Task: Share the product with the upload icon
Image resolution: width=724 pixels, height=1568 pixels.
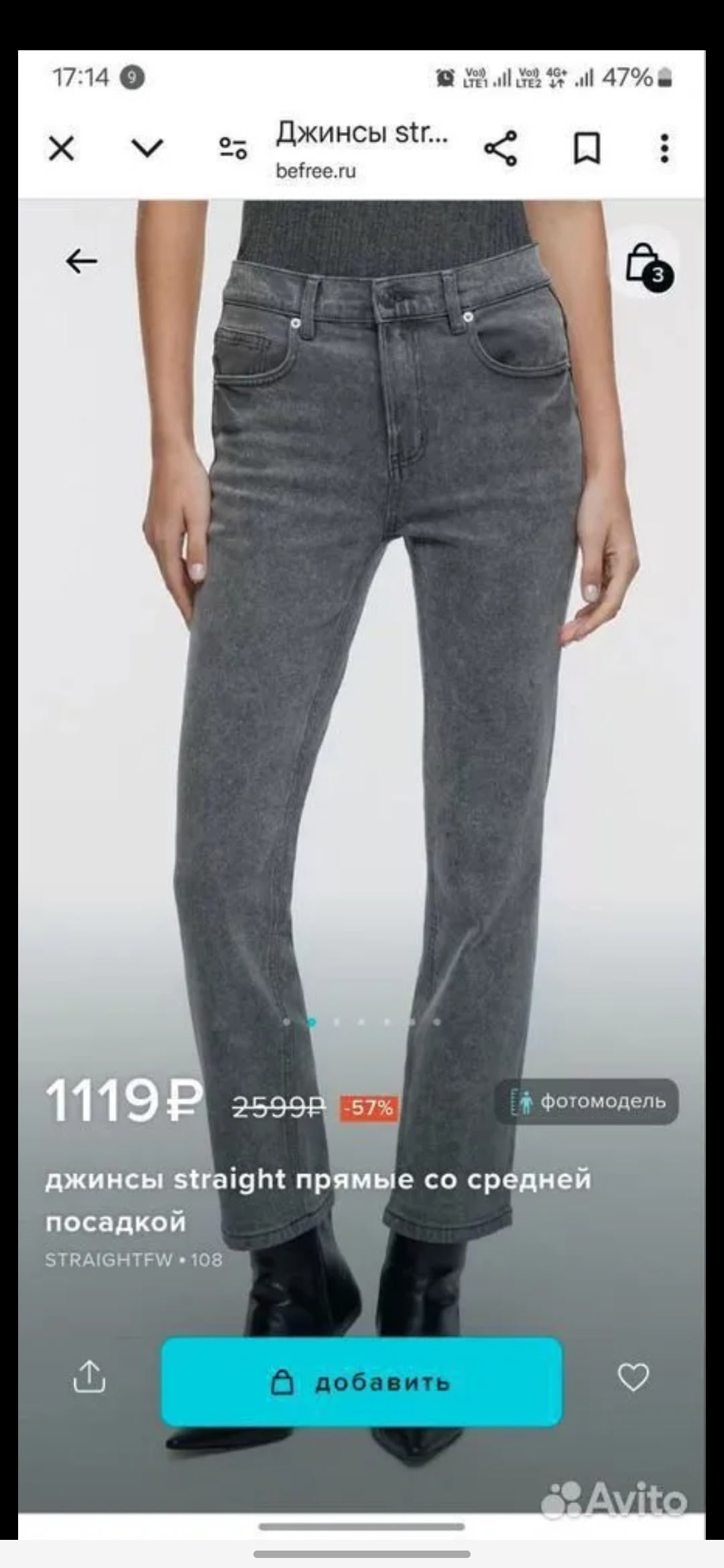Action: (89, 1377)
